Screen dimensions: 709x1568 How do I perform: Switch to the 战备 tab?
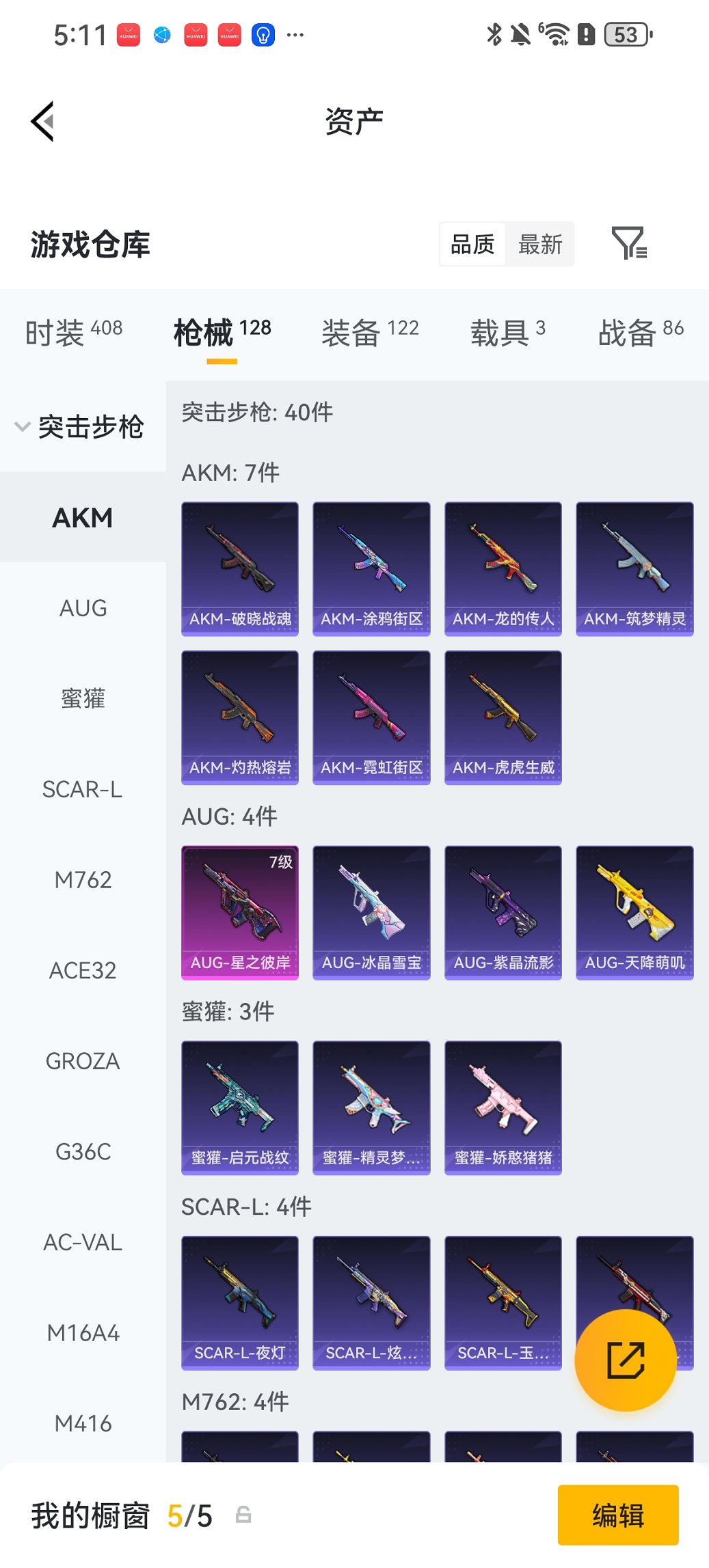coord(640,333)
